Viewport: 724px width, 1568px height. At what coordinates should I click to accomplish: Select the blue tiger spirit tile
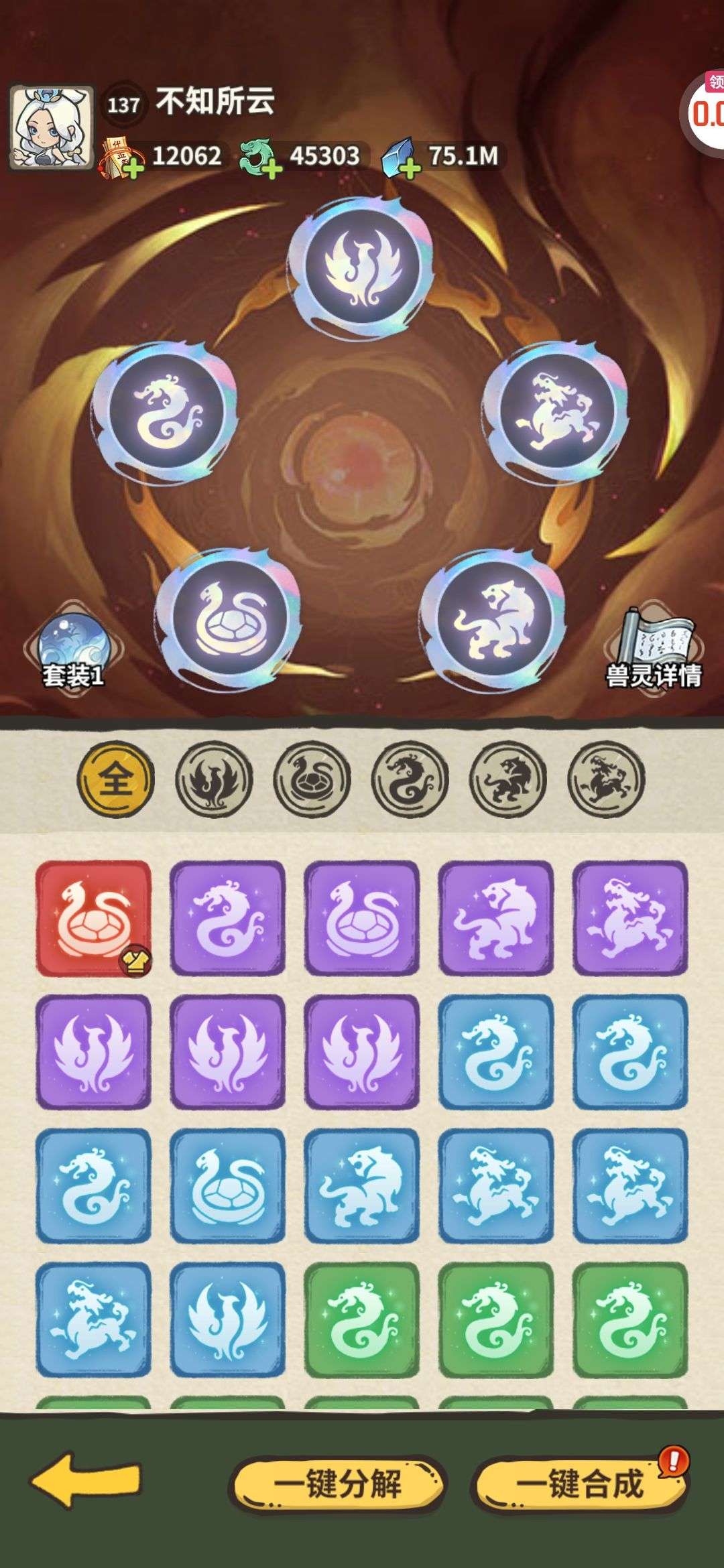[361, 1185]
